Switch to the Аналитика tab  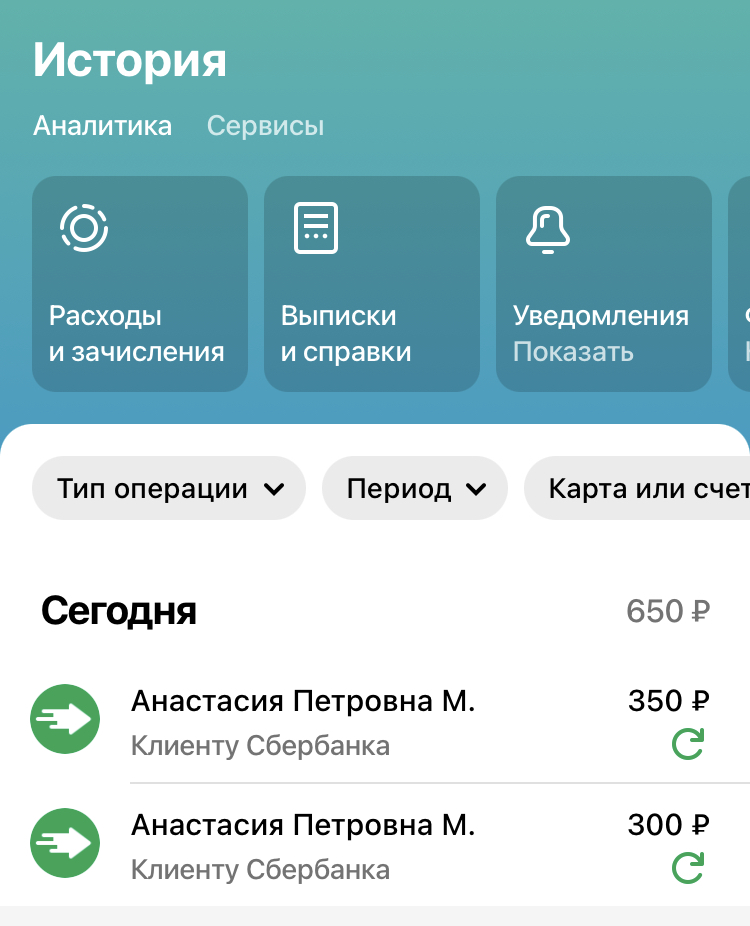(x=102, y=126)
